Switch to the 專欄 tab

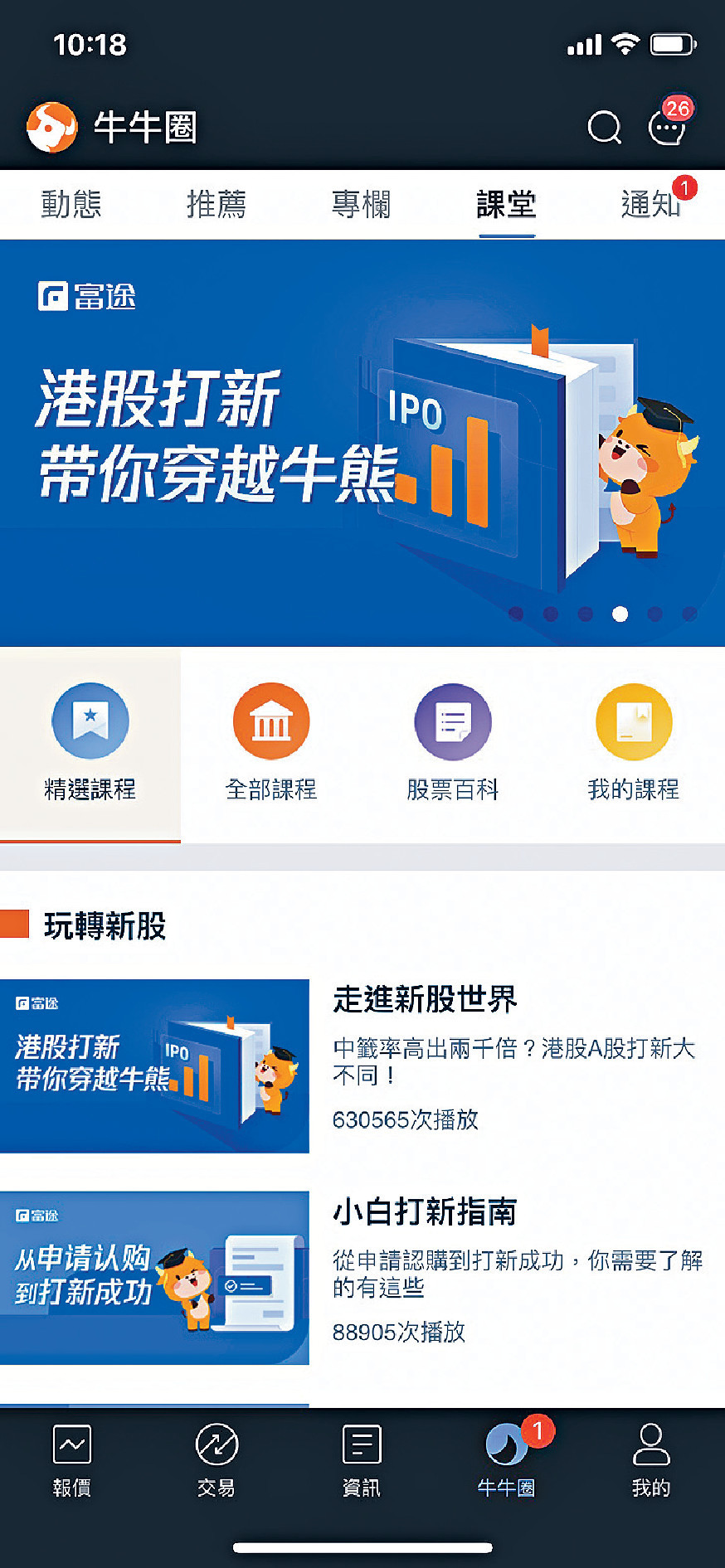click(x=361, y=204)
